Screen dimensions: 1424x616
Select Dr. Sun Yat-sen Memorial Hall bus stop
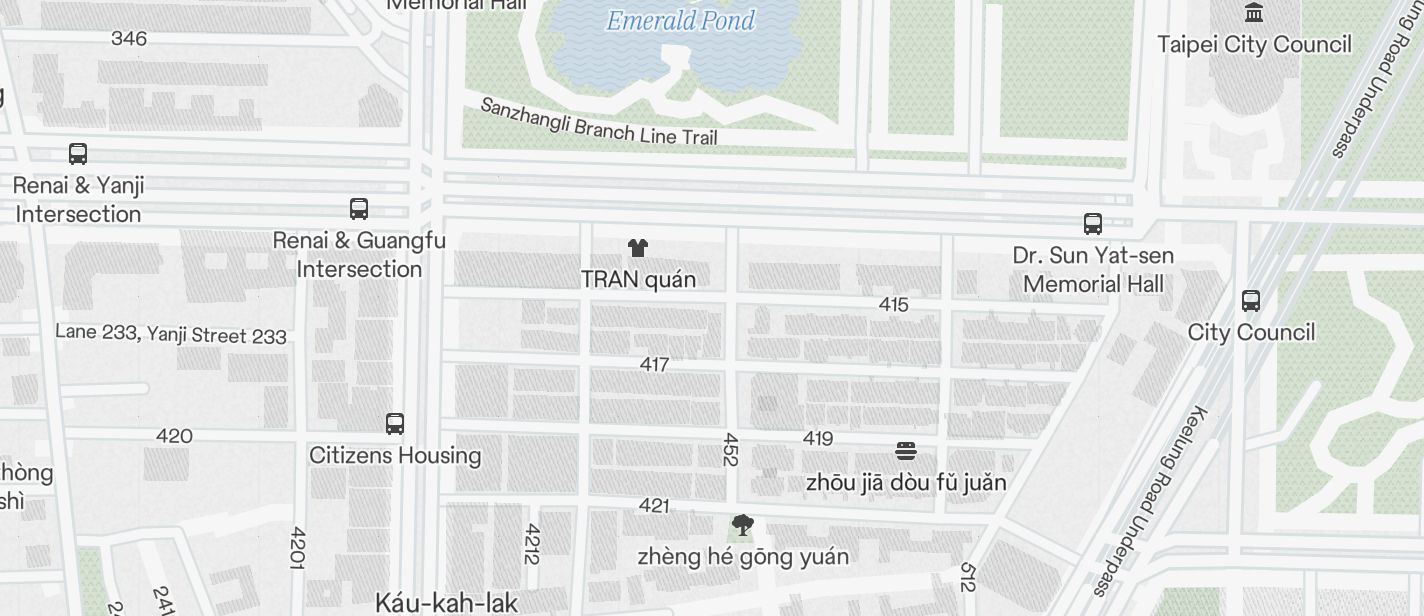pyautogui.click(x=1093, y=224)
